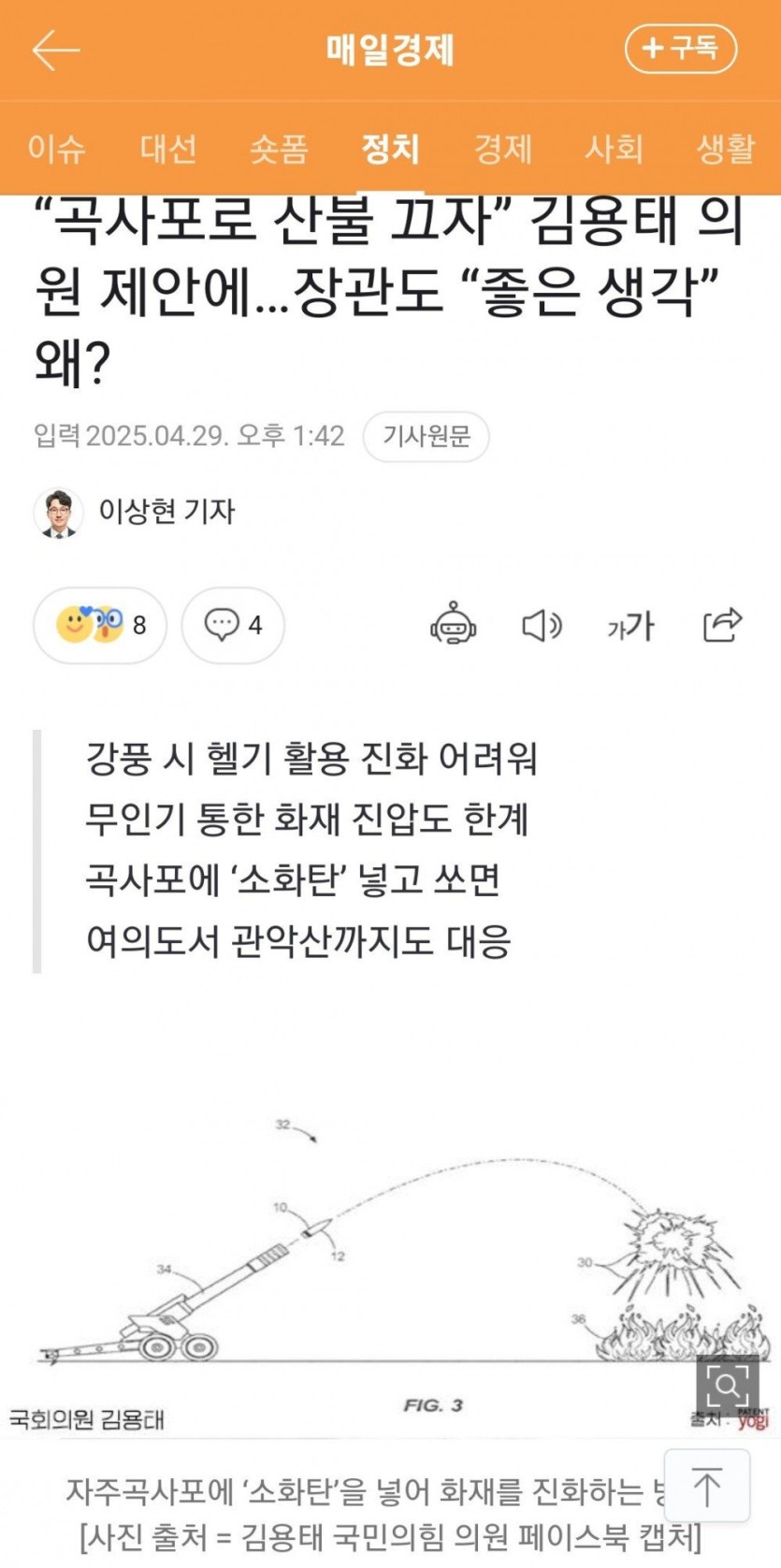781x1568 pixels.
Task: Switch to the 생활 tab
Action: 725,149
